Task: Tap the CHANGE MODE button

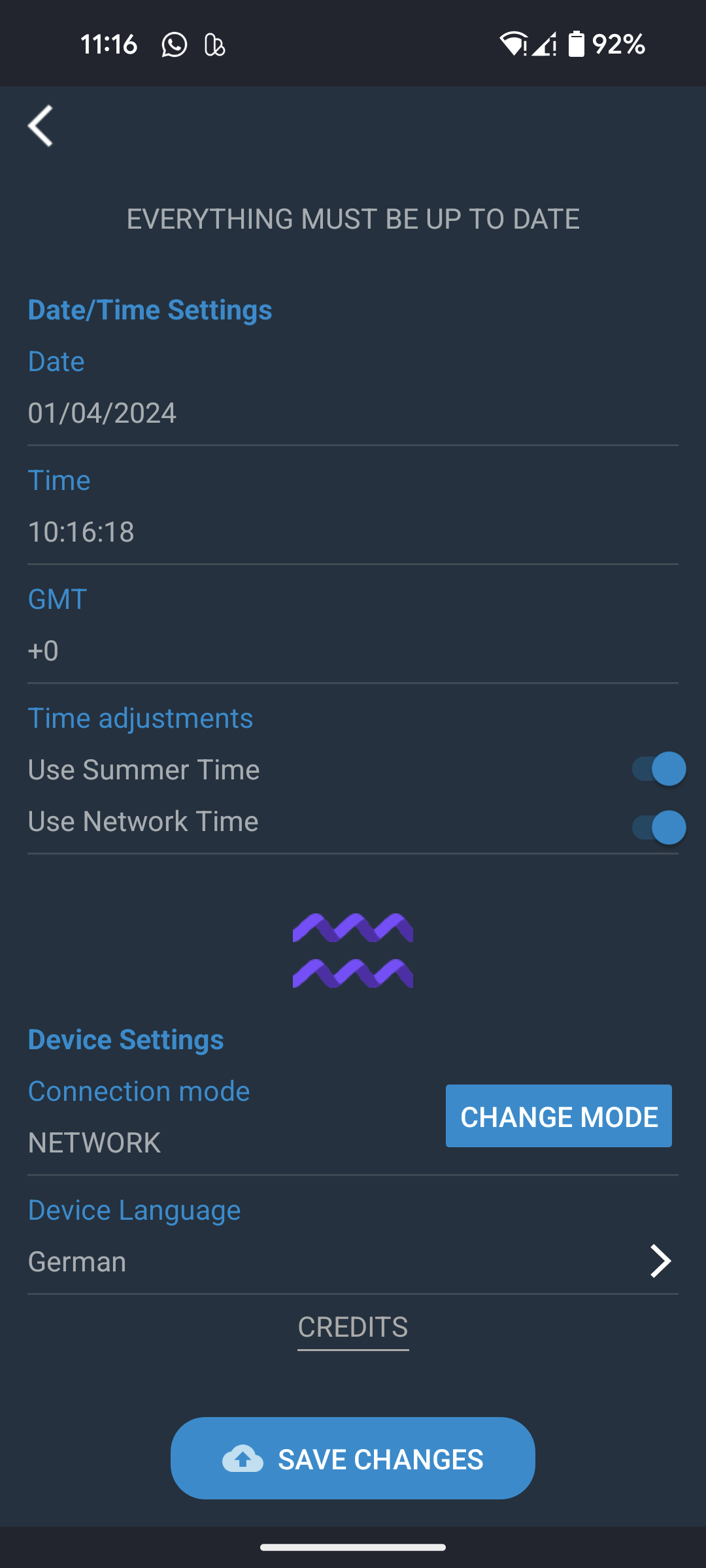Action: tap(558, 1116)
